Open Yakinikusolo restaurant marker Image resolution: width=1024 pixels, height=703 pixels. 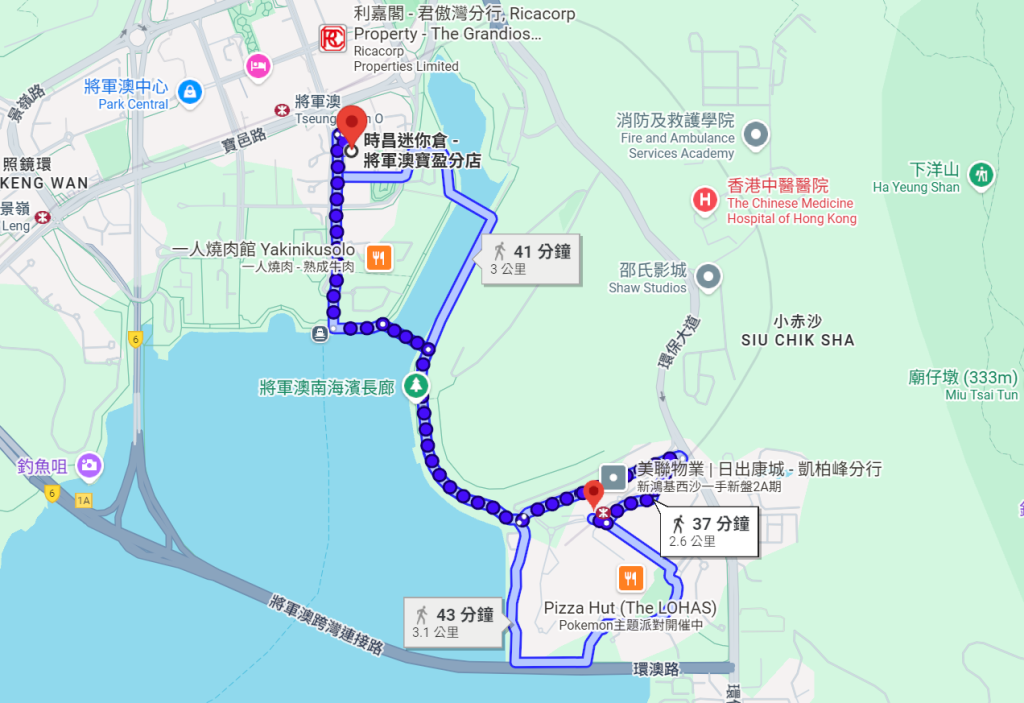click(378, 258)
